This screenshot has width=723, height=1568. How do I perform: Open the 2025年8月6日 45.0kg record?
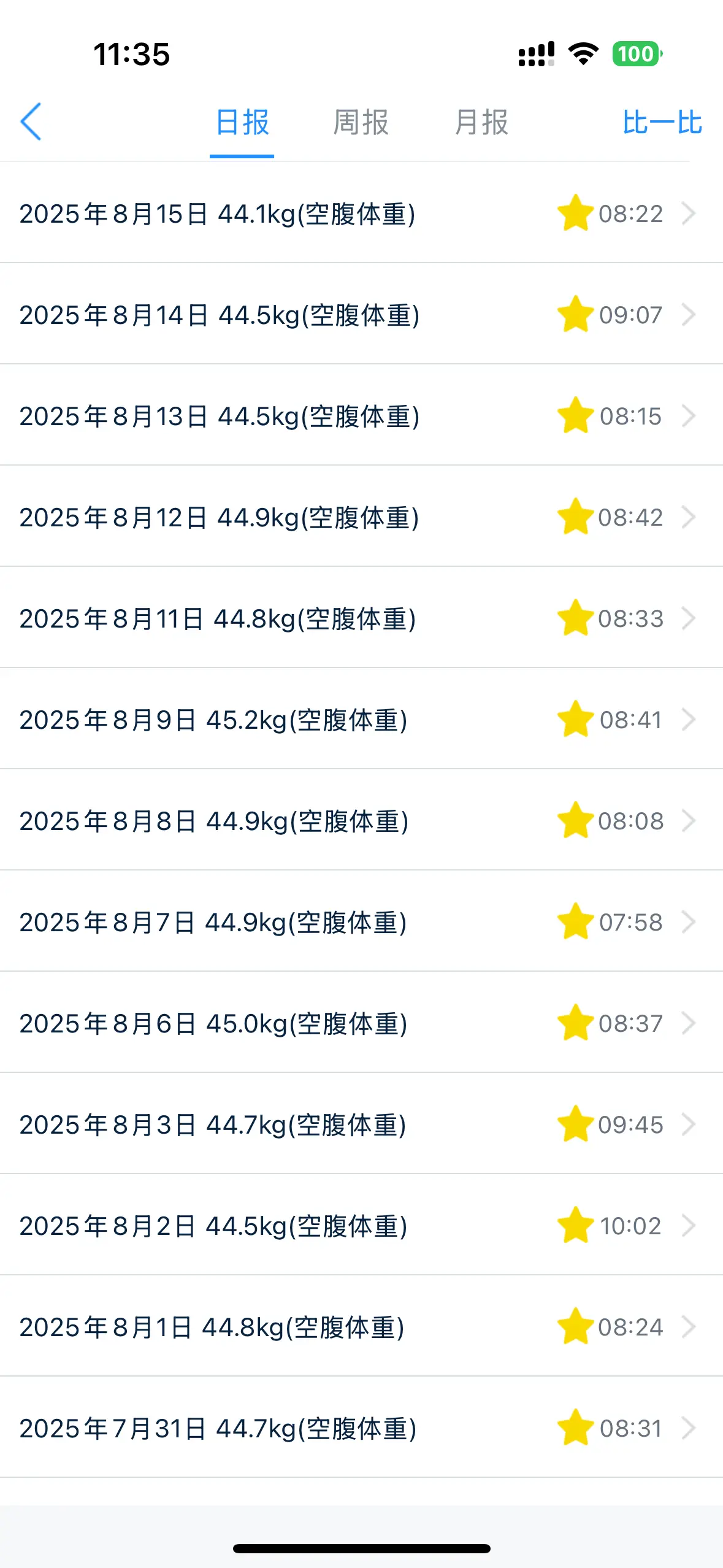[x=361, y=1023]
